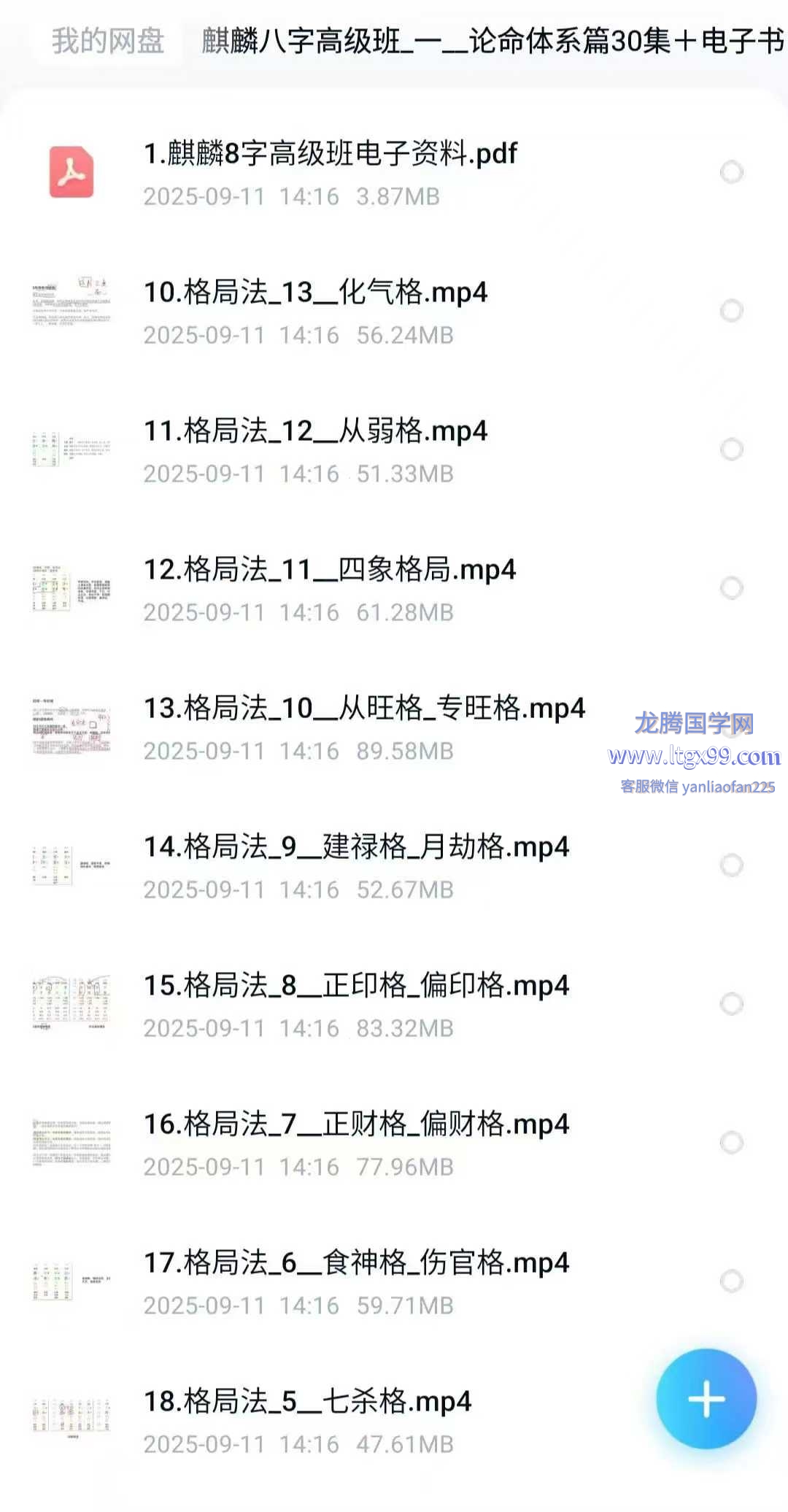
Task: Open the 12.格局法_11__四象格局.mp4 video
Action: [x=329, y=570]
